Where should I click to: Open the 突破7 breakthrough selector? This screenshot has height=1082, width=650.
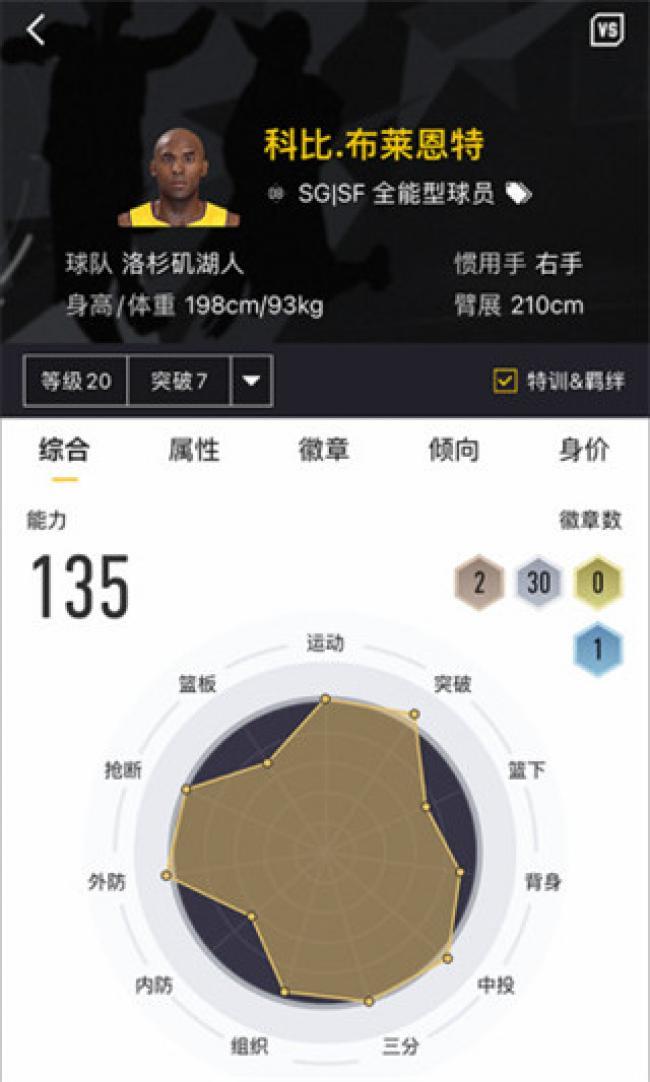pos(179,381)
